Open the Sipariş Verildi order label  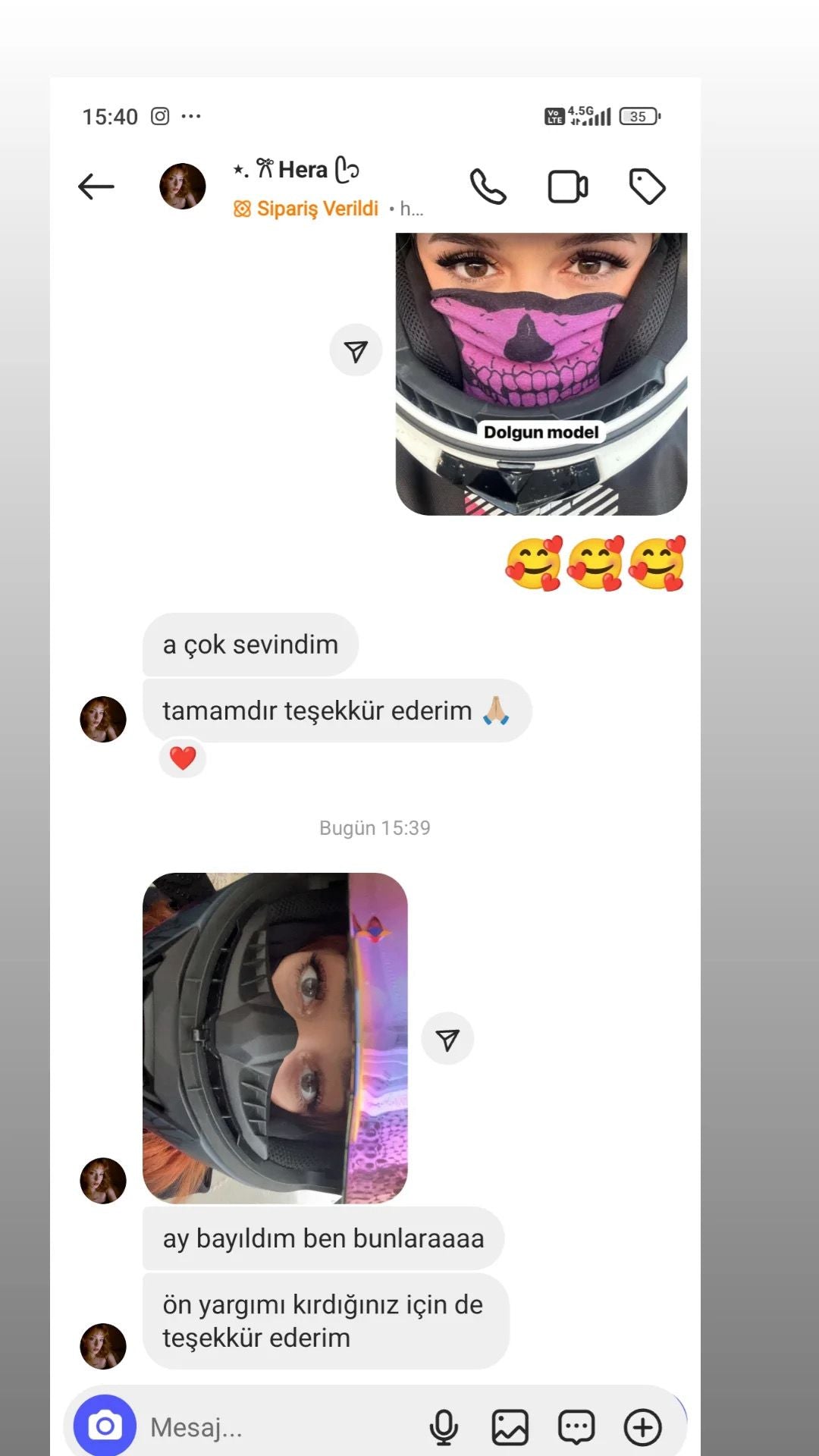(x=307, y=209)
